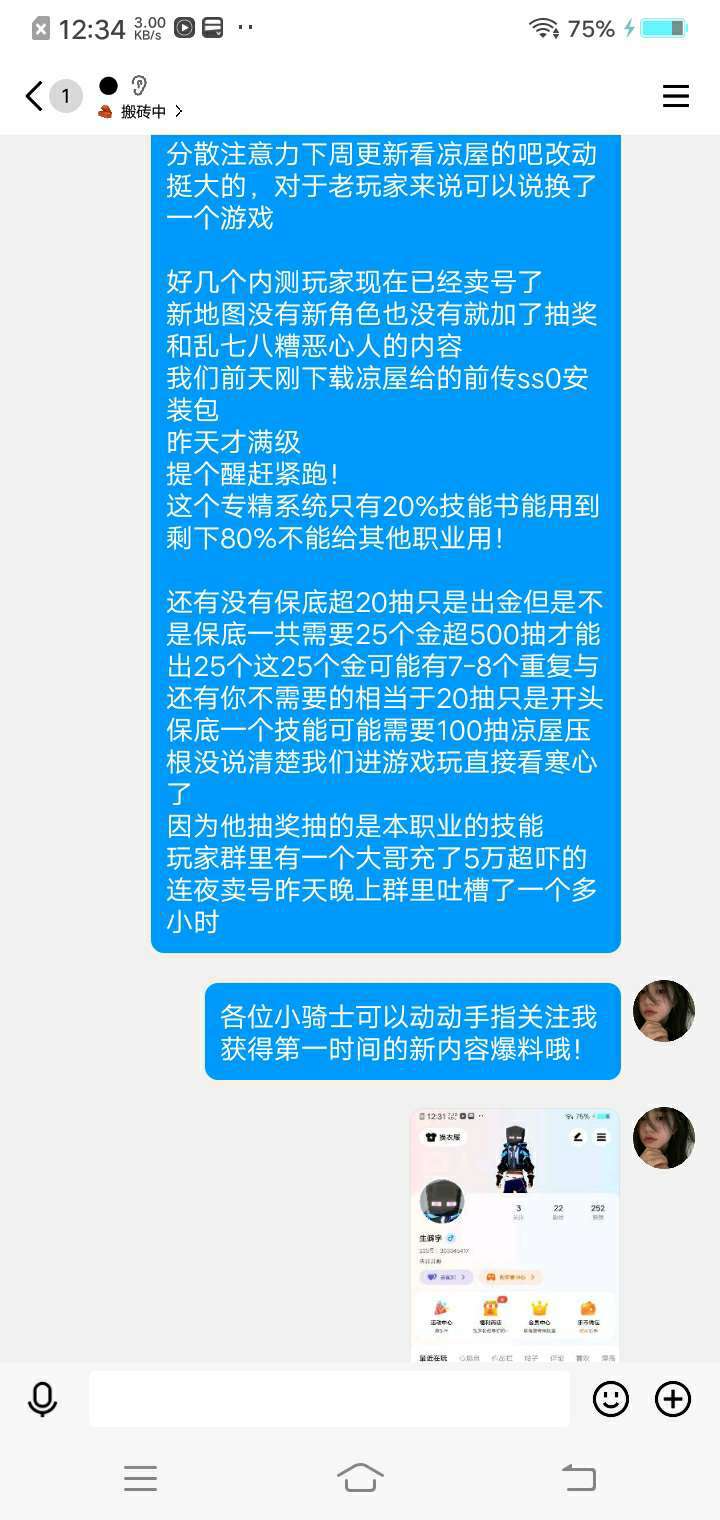Go back to the chat list
The width and height of the screenshot is (720, 1520).
coord(34,96)
